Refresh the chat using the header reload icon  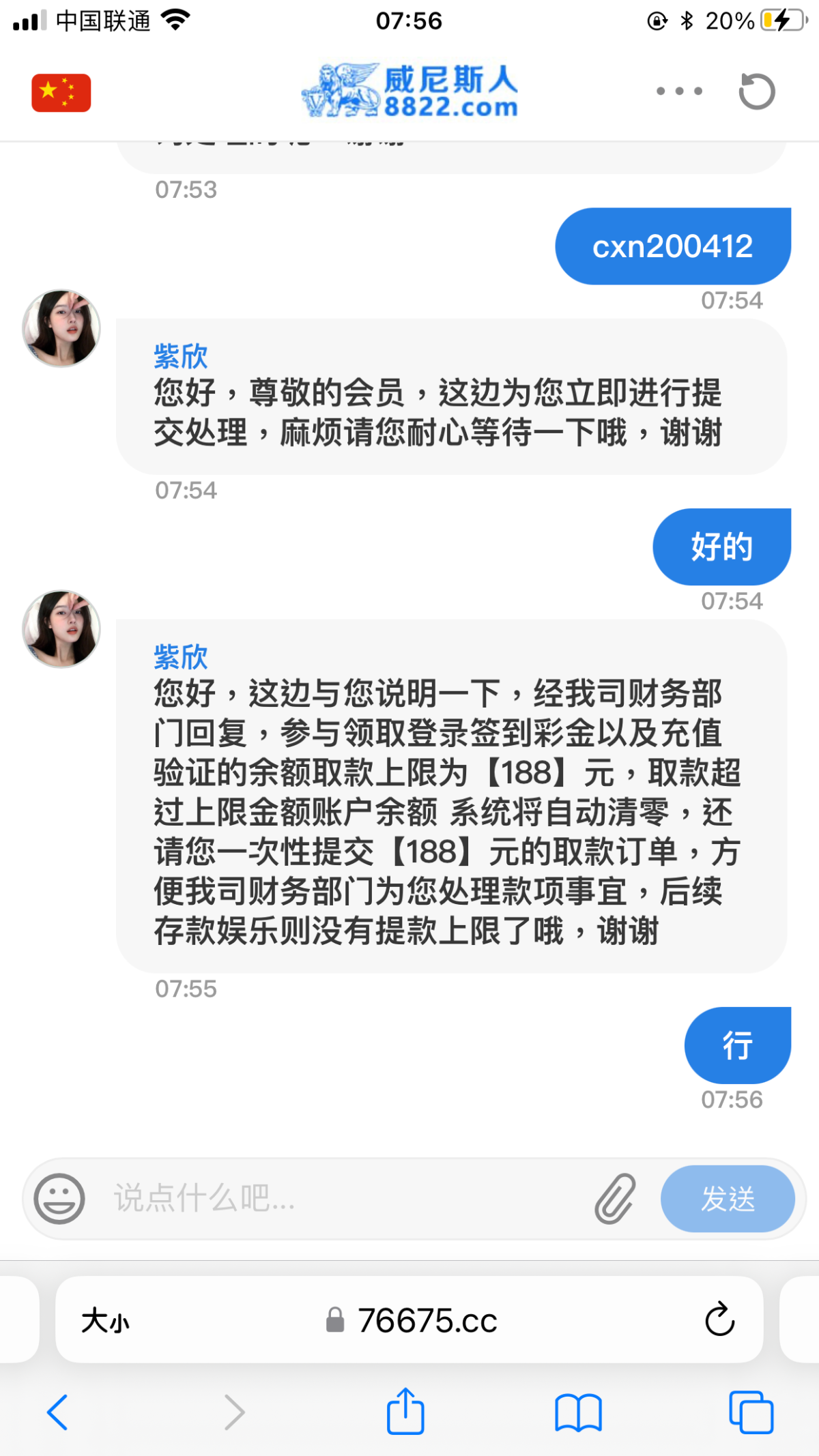point(757,91)
